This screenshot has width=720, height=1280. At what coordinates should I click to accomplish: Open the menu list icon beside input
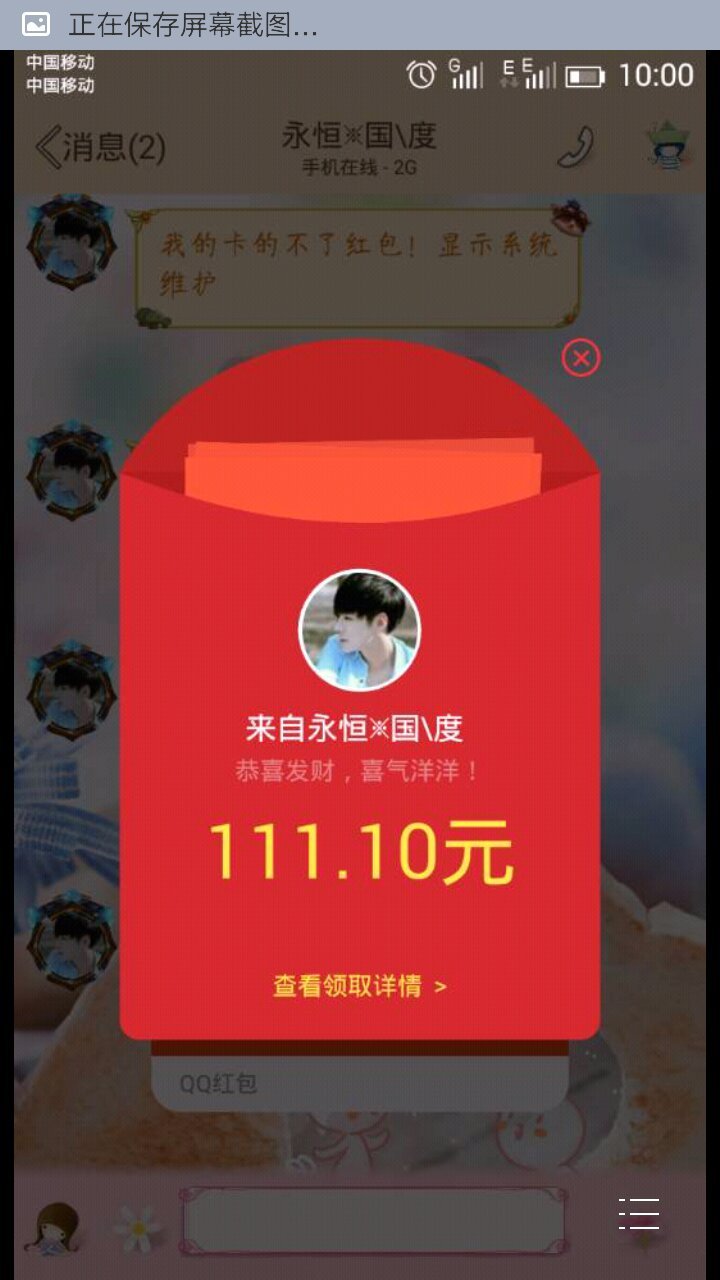pos(638,1213)
